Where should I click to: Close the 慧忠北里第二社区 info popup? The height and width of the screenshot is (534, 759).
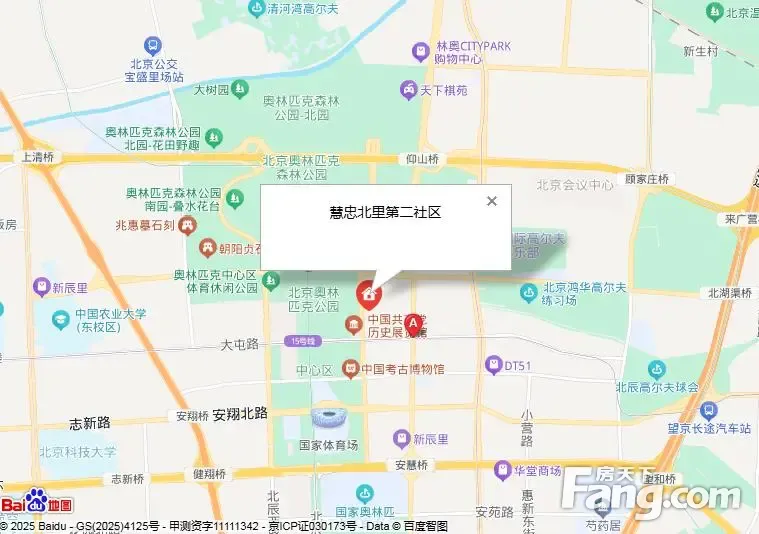491,201
